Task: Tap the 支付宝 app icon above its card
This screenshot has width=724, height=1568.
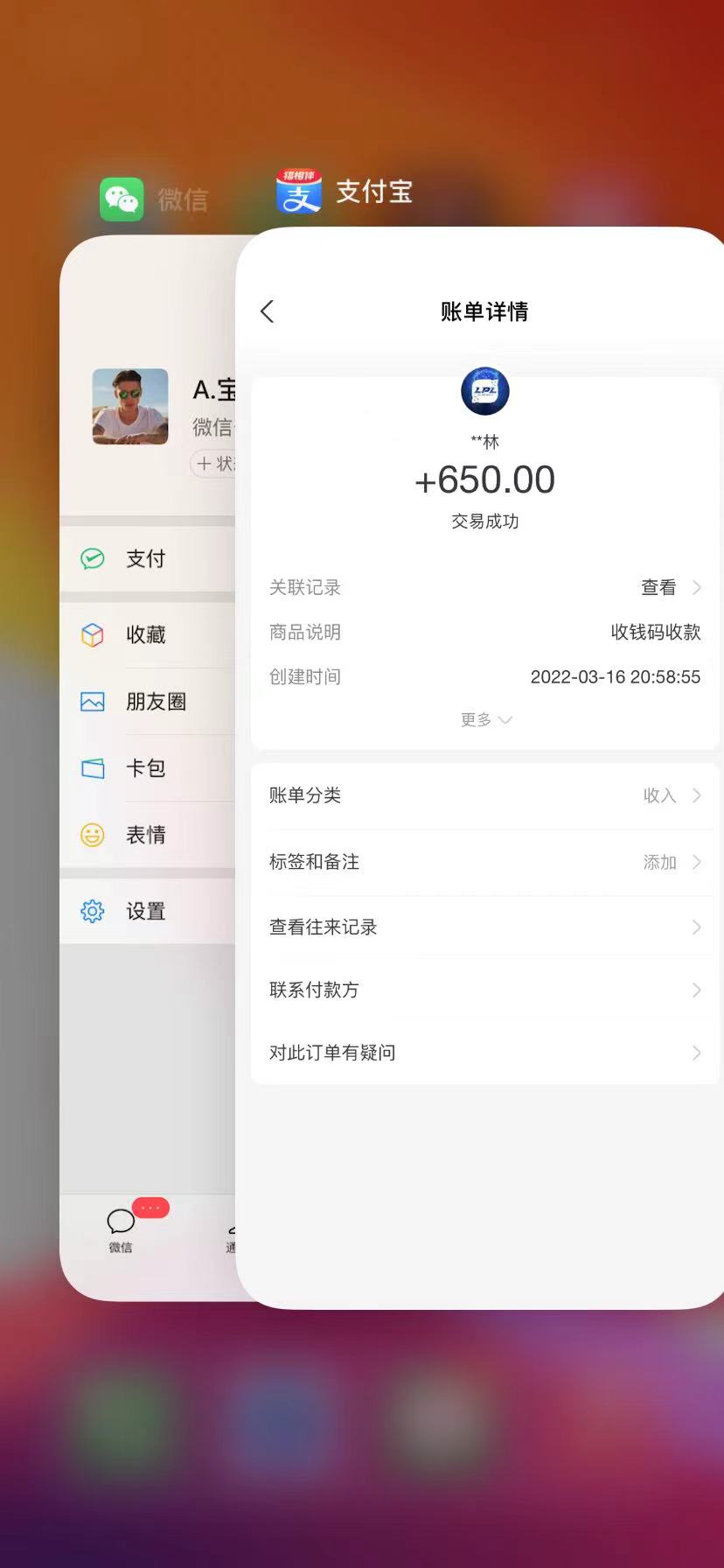Action: coord(299,192)
